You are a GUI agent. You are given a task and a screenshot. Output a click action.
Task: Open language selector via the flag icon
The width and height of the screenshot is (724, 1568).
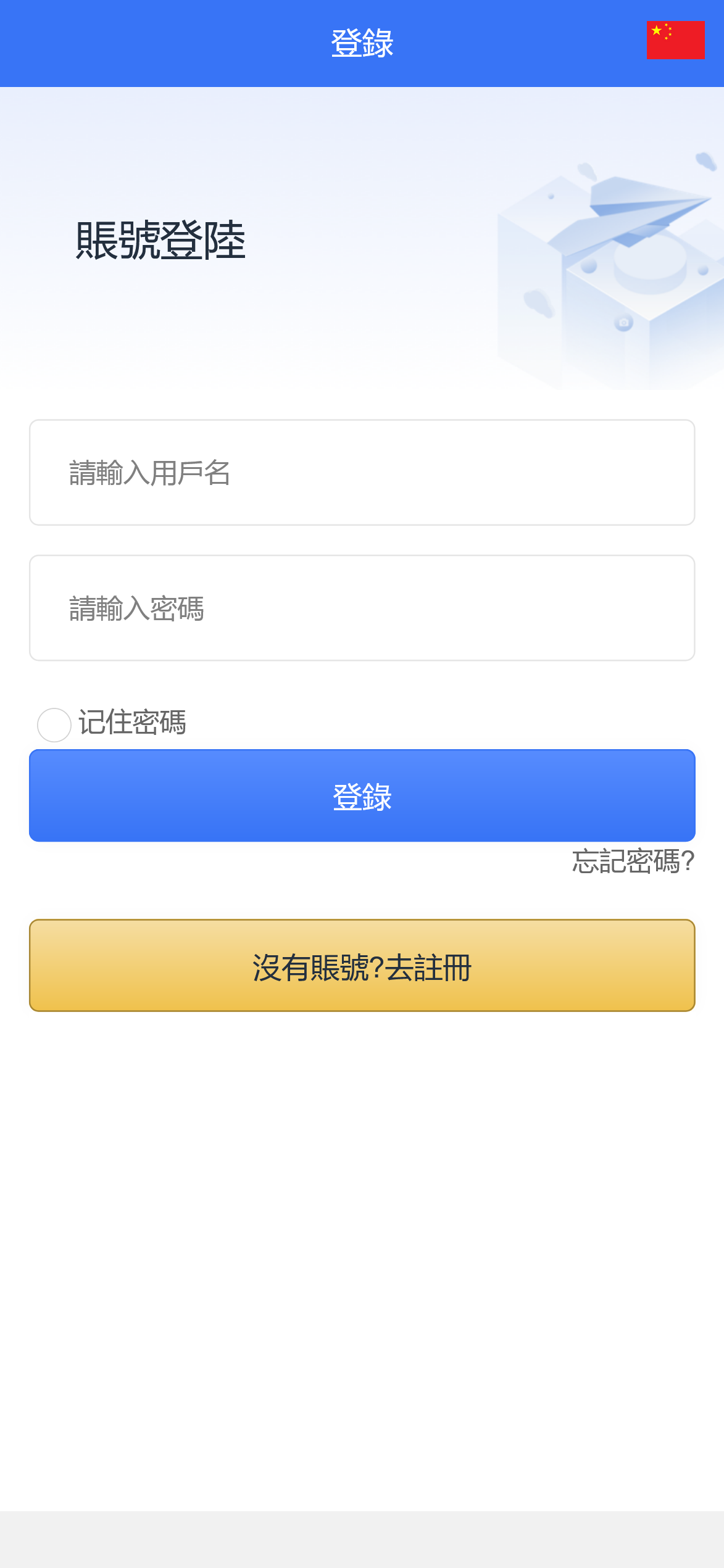point(675,40)
